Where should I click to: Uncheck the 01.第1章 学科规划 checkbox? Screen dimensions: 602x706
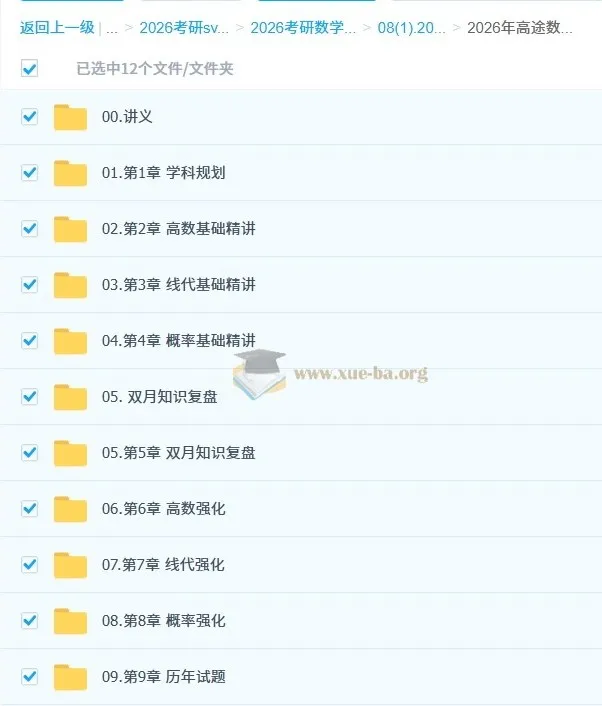coord(29,173)
